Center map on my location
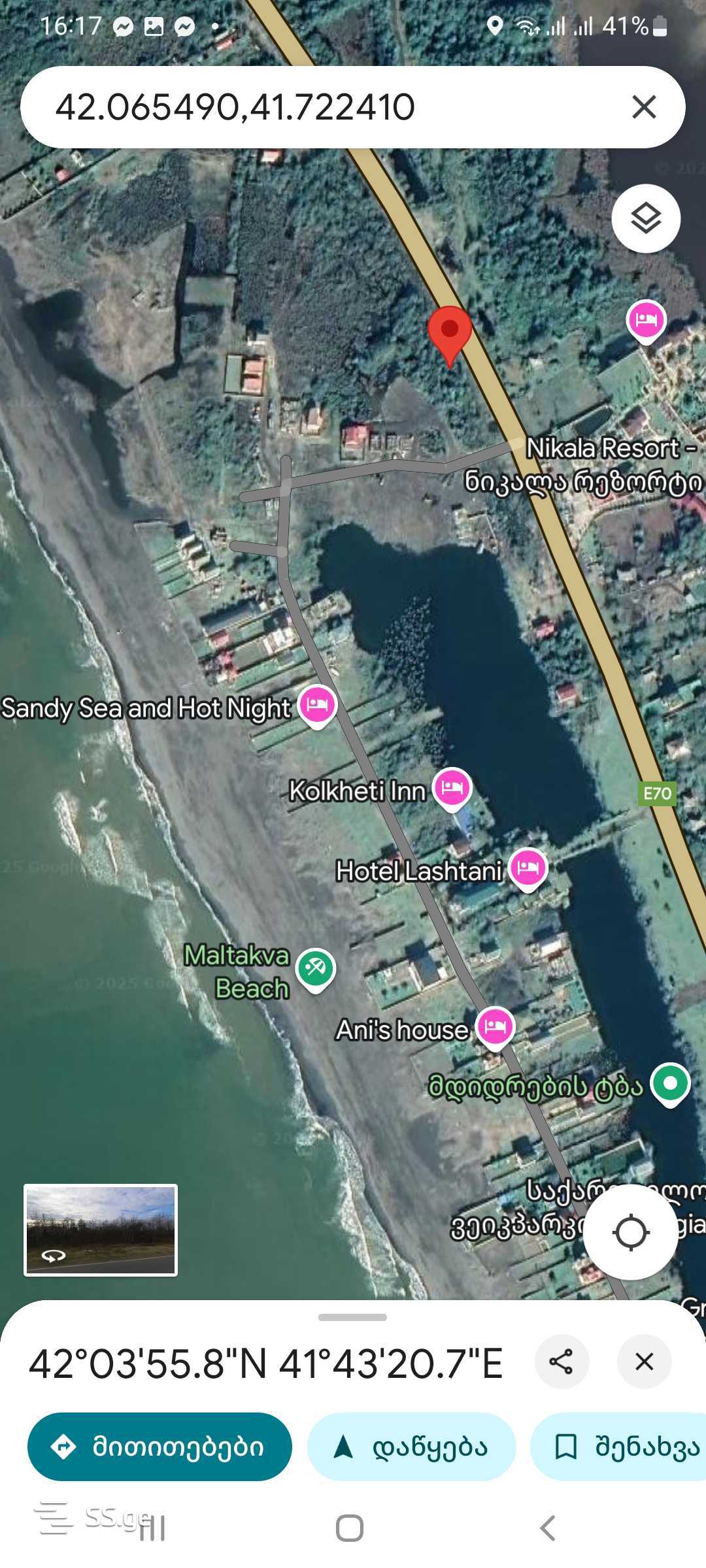706x1568 pixels. click(630, 1232)
